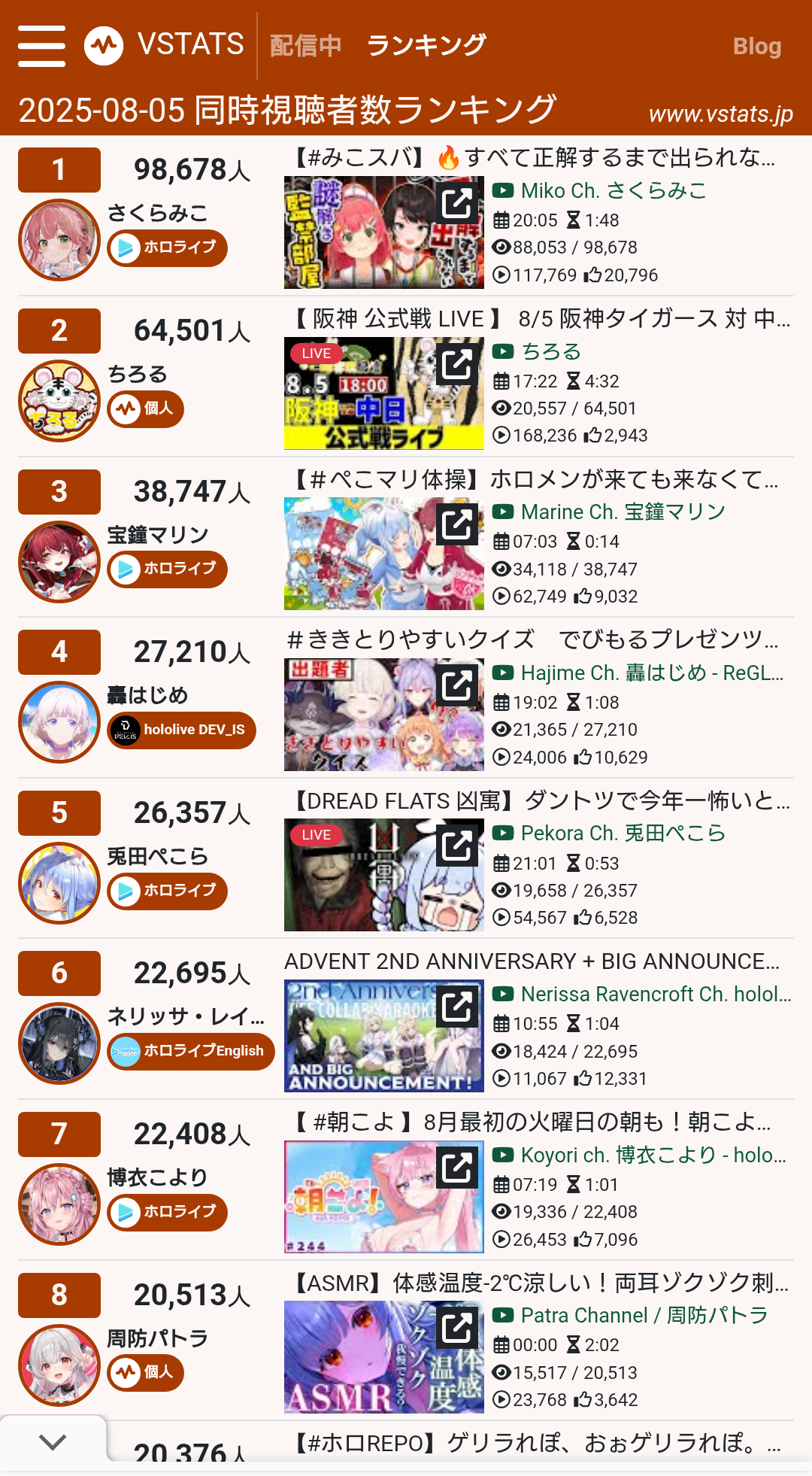Open the Blog link
The image size is (812, 1476).
pyautogui.click(x=757, y=47)
